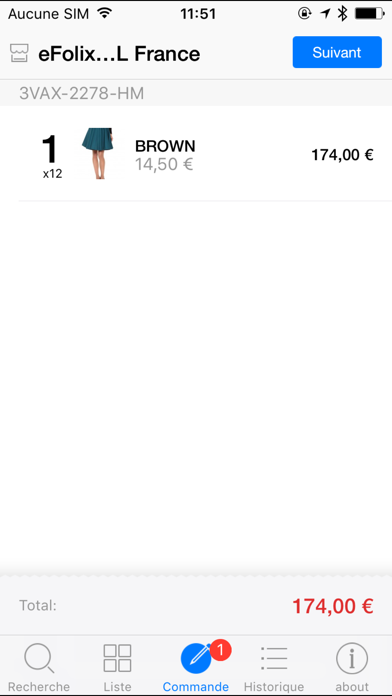392x696 pixels.
Task: Open the BROWN skirt order line
Action: tap(196, 154)
